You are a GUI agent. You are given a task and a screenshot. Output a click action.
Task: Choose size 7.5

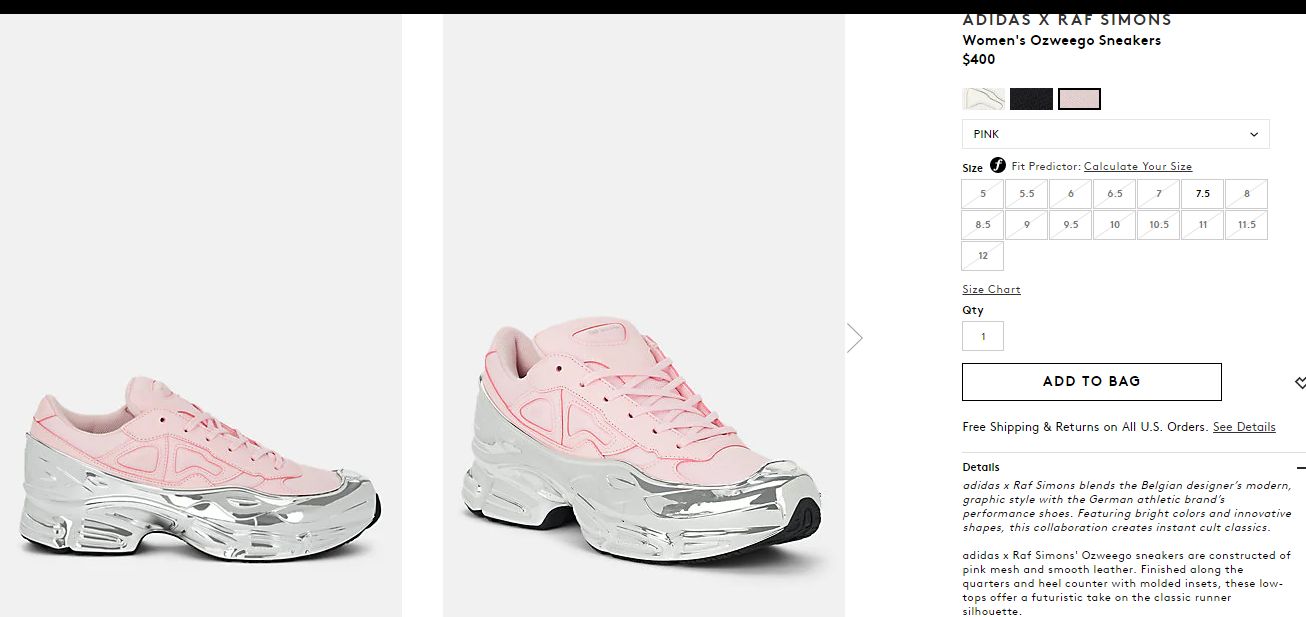click(x=1202, y=194)
